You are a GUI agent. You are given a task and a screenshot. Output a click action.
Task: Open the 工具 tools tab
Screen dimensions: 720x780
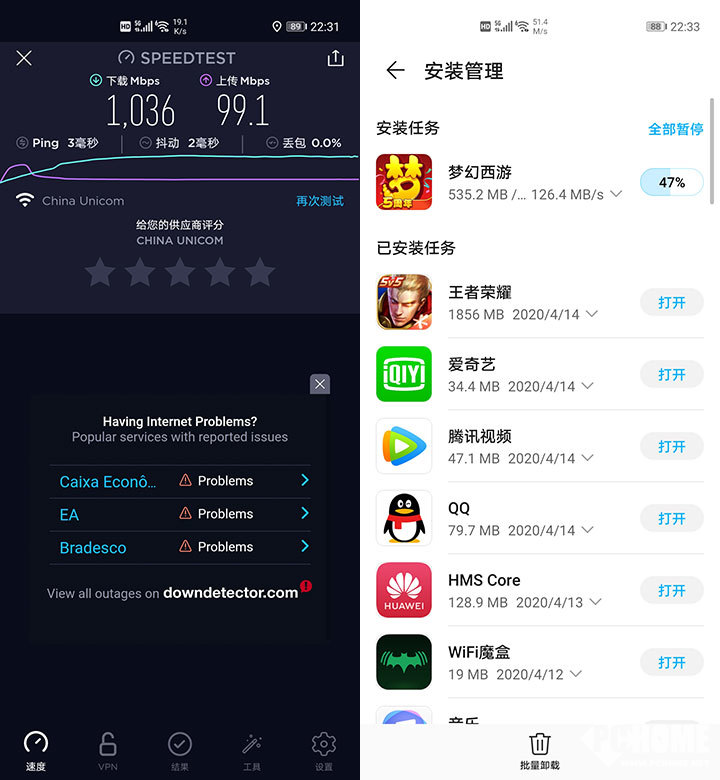(x=252, y=749)
